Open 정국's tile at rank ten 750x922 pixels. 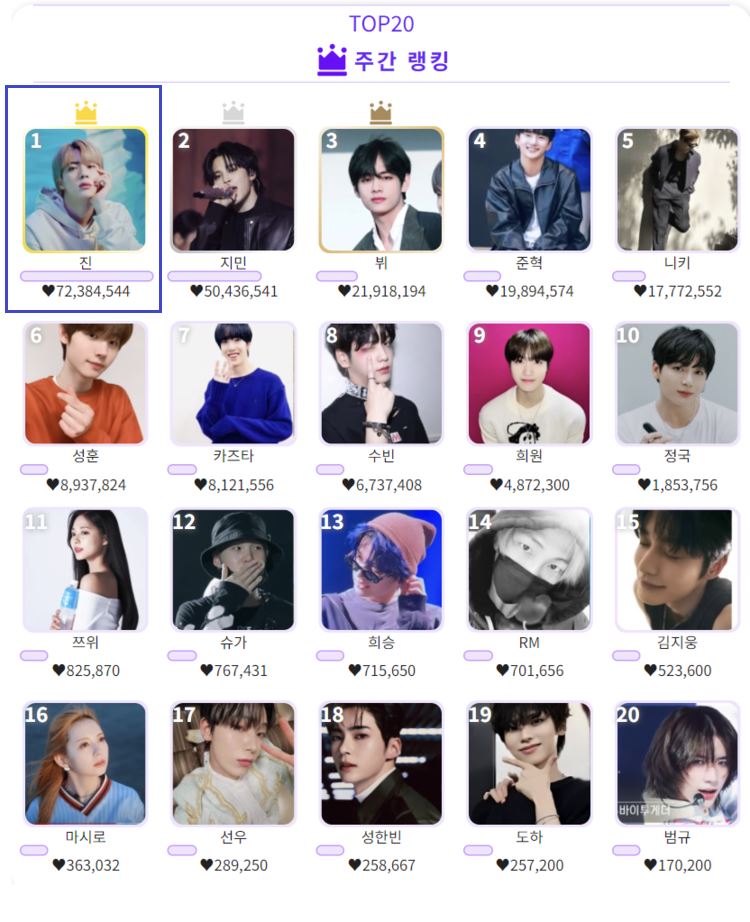pos(677,383)
